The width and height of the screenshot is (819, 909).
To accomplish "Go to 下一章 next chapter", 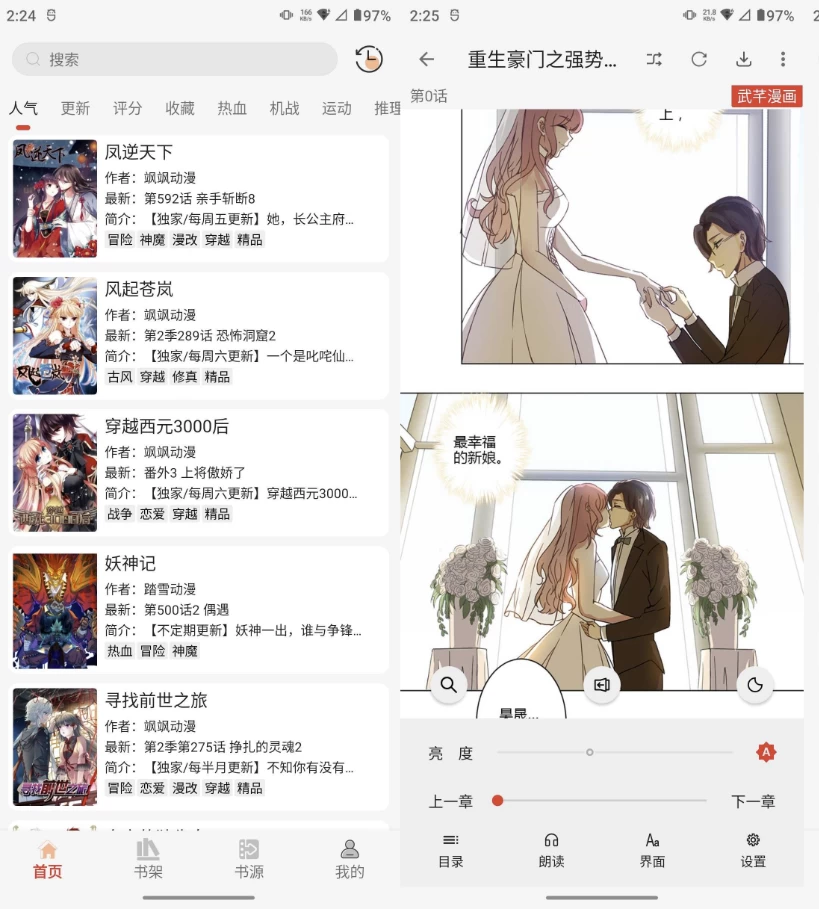I will click(753, 801).
